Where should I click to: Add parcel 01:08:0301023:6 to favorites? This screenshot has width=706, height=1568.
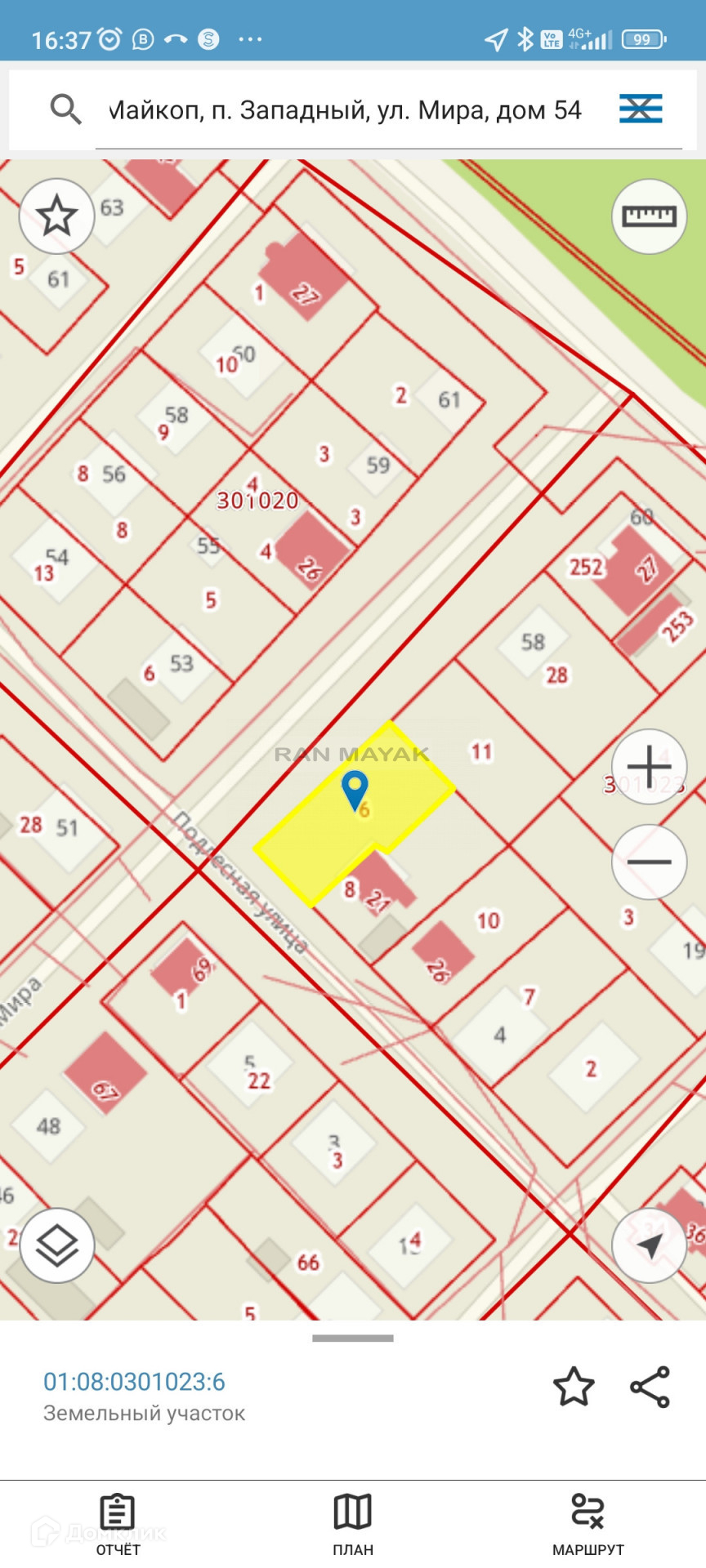pyautogui.click(x=574, y=1386)
